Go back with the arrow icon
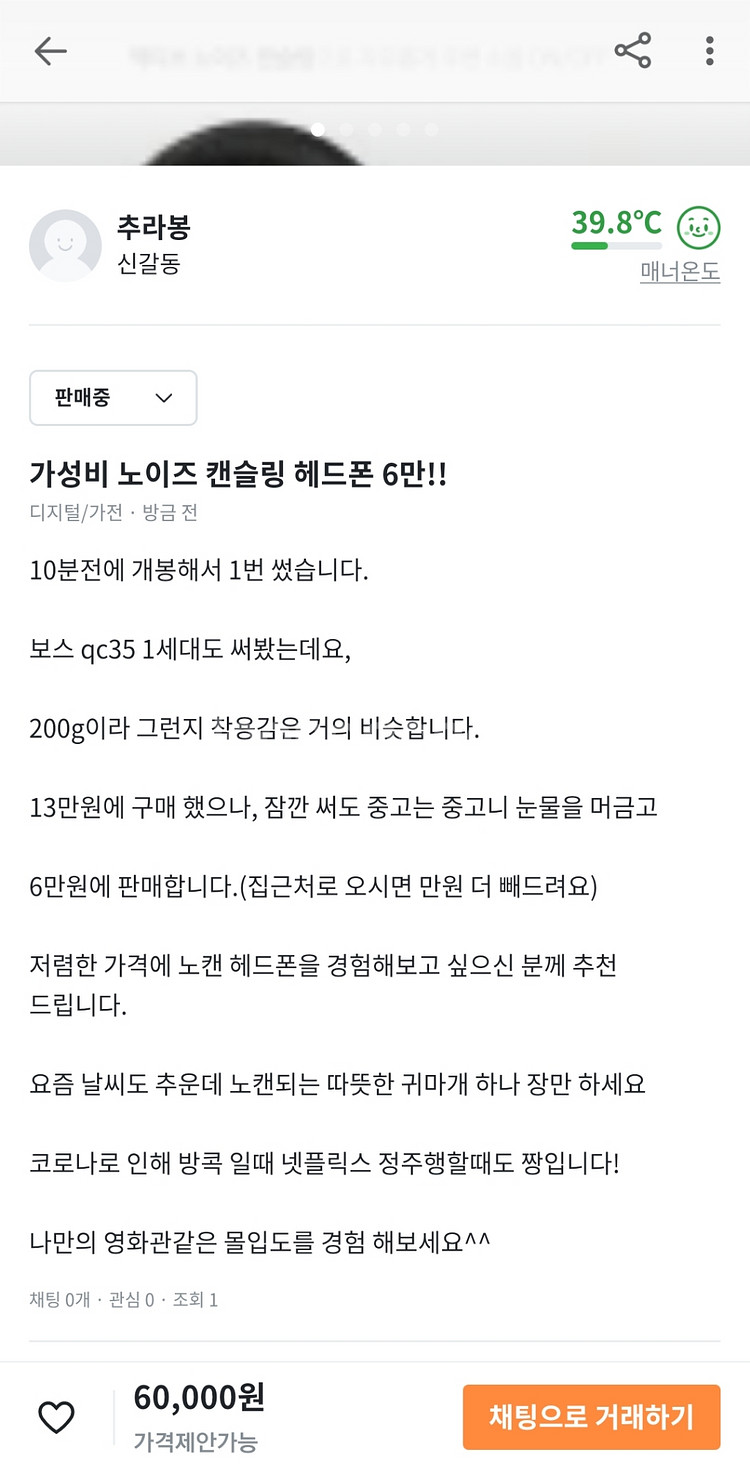Viewport: 750px width, 1474px height. point(50,51)
